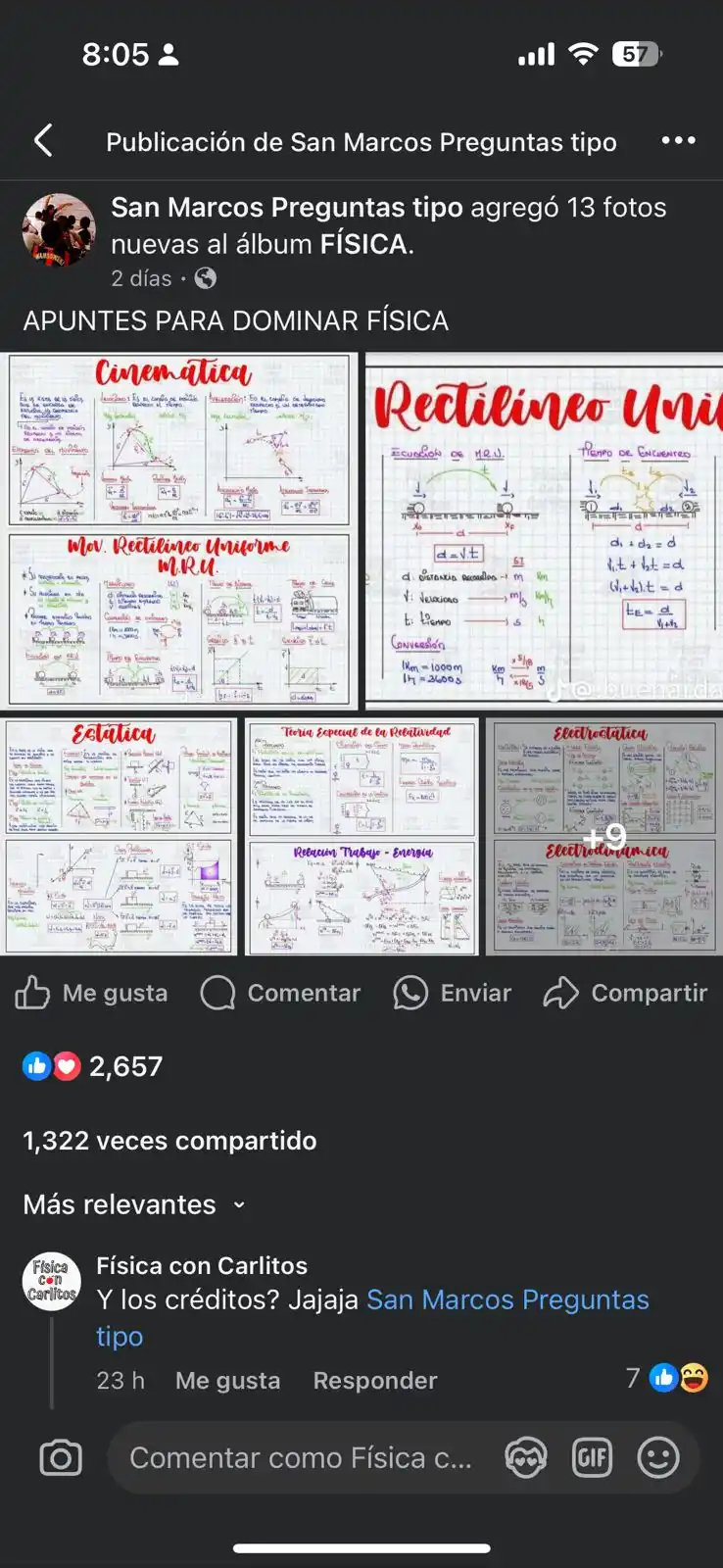Open the three-dot overflow menu
The image size is (723, 1568).
pos(678,141)
